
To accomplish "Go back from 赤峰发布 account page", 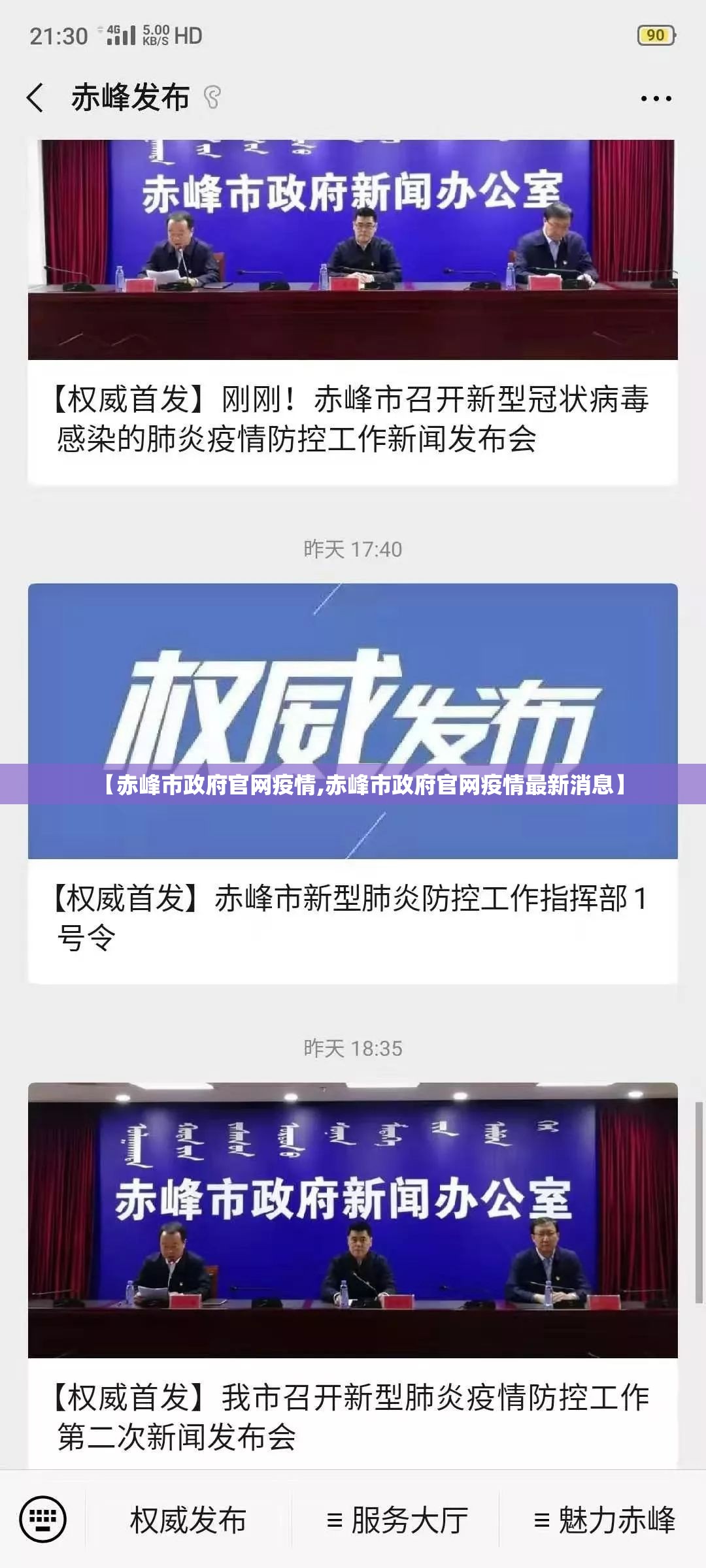I will point(35,98).
